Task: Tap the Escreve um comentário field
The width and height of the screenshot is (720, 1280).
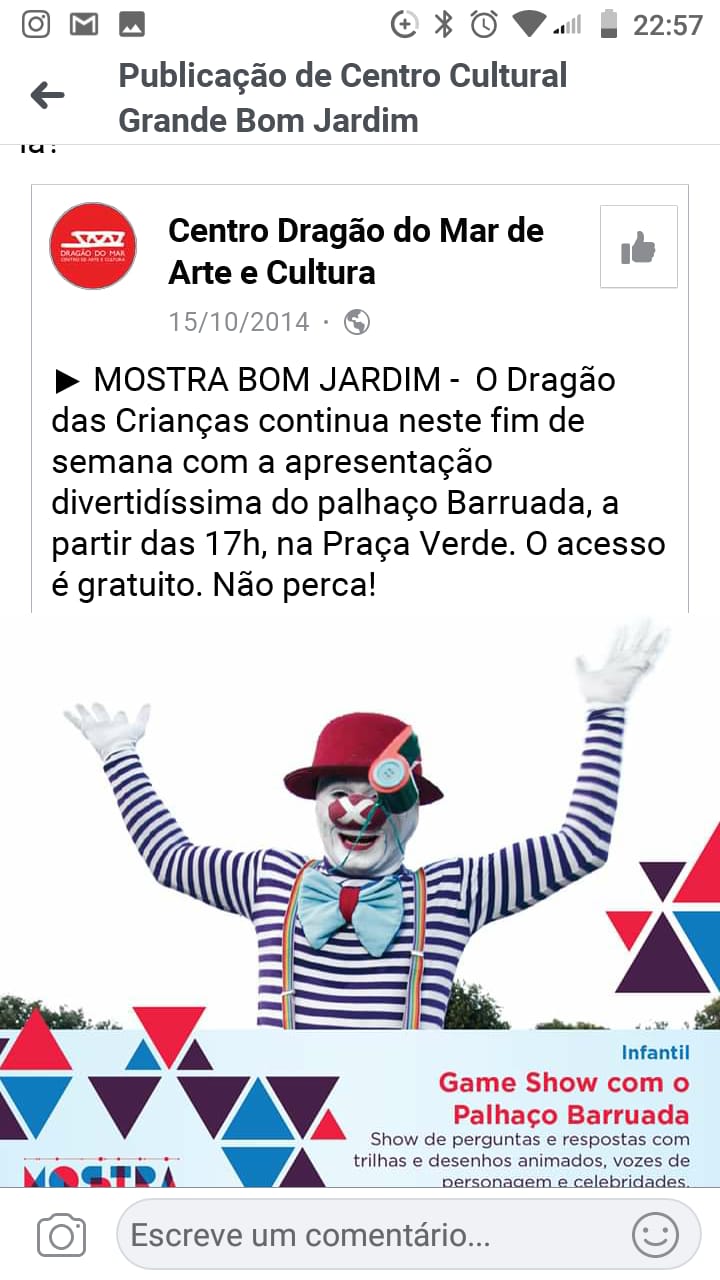Action: click(370, 1236)
